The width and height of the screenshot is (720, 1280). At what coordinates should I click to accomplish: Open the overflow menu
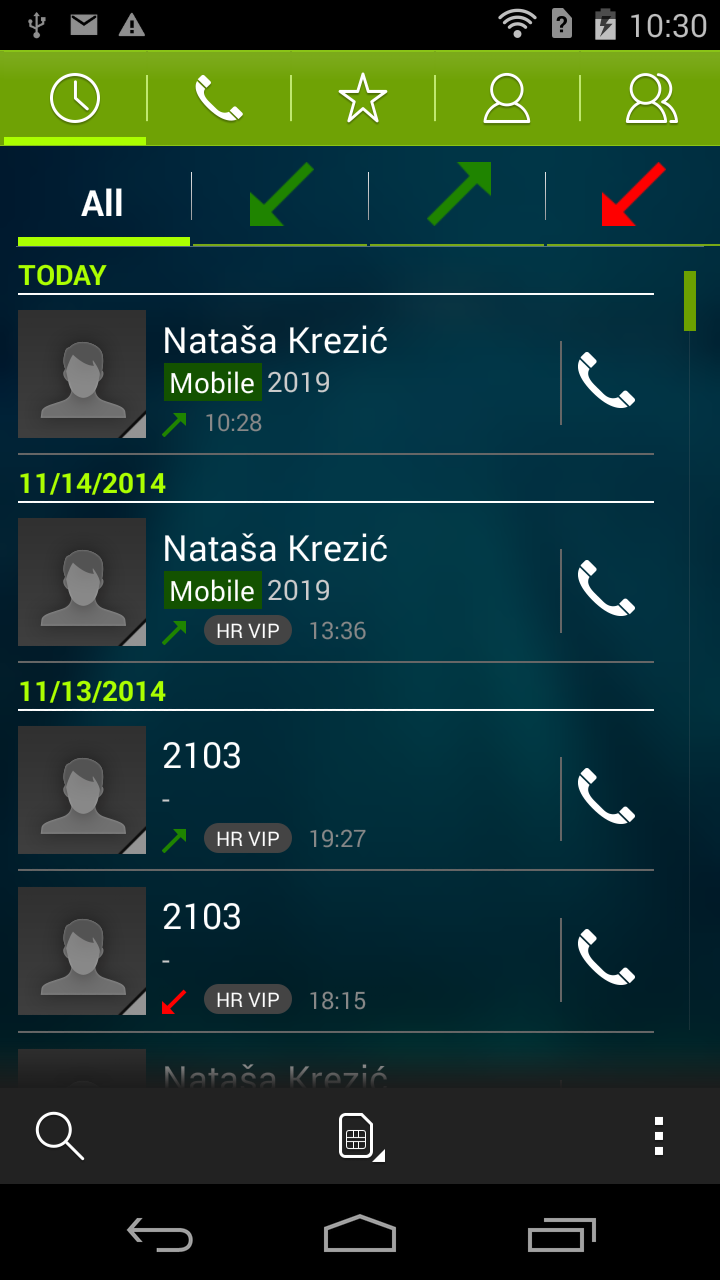[658, 1136]
